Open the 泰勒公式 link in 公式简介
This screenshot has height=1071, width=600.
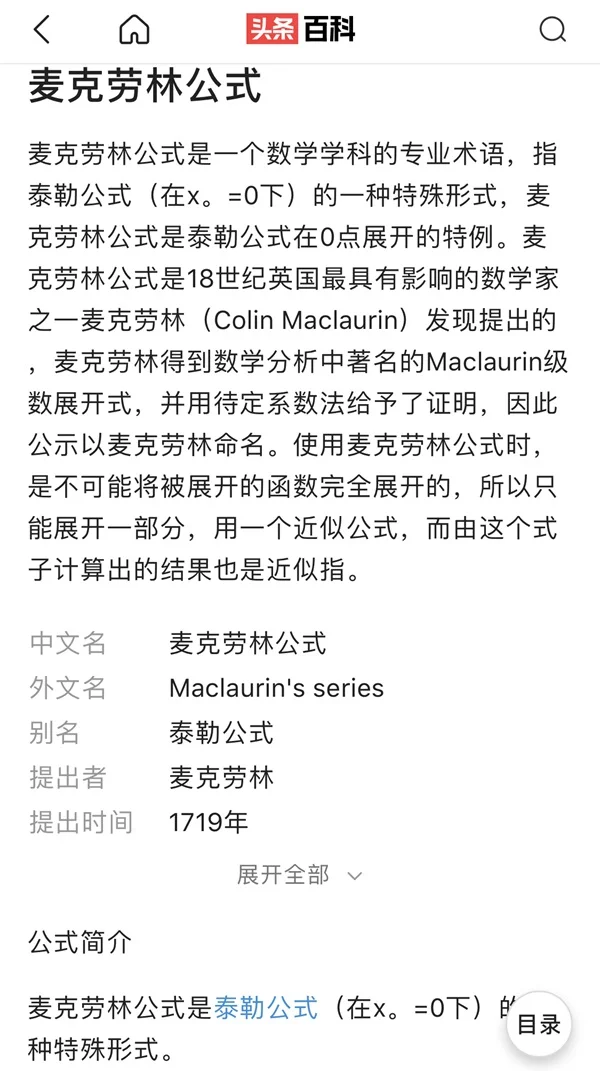point(266,1007)
